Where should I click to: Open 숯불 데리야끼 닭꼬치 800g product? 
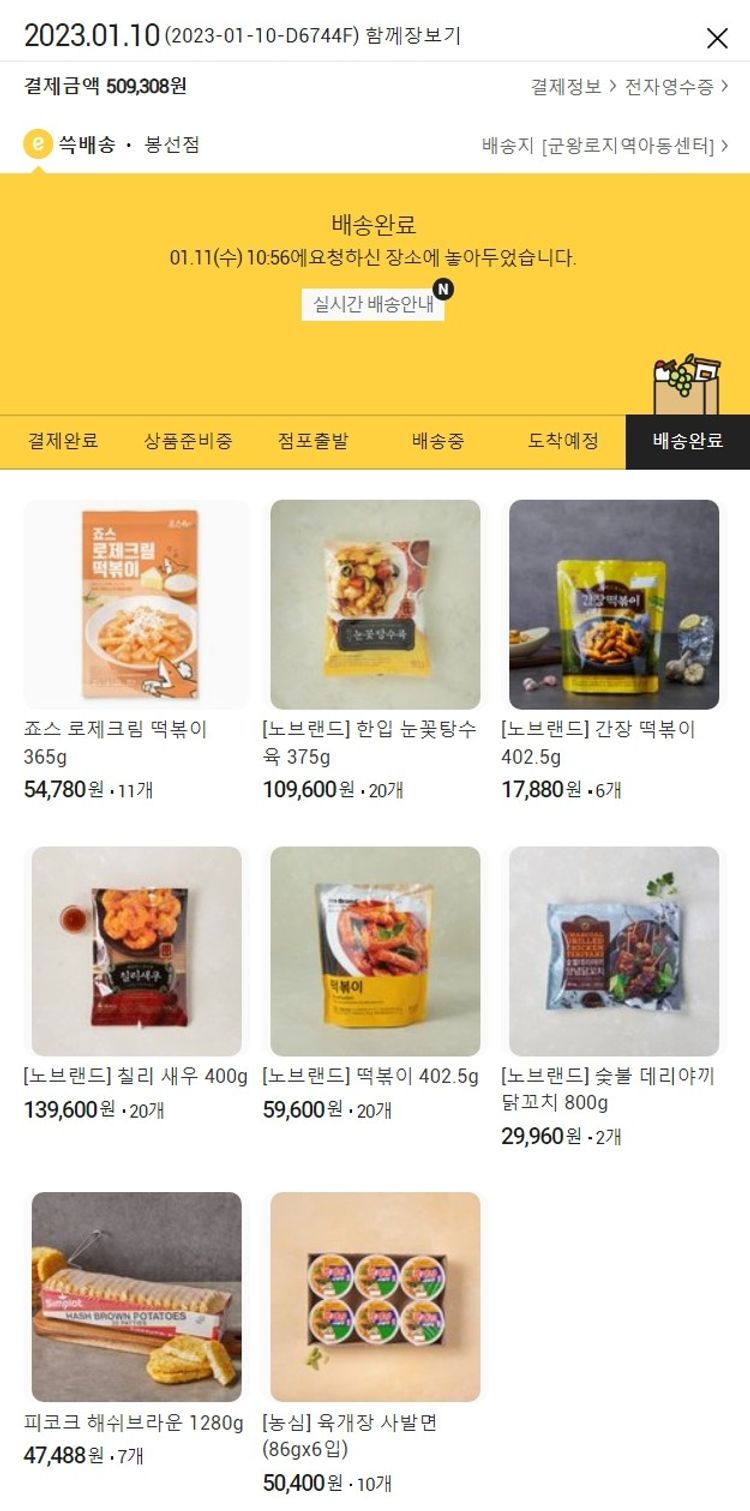pyautogui.click(x=613, y=951)
